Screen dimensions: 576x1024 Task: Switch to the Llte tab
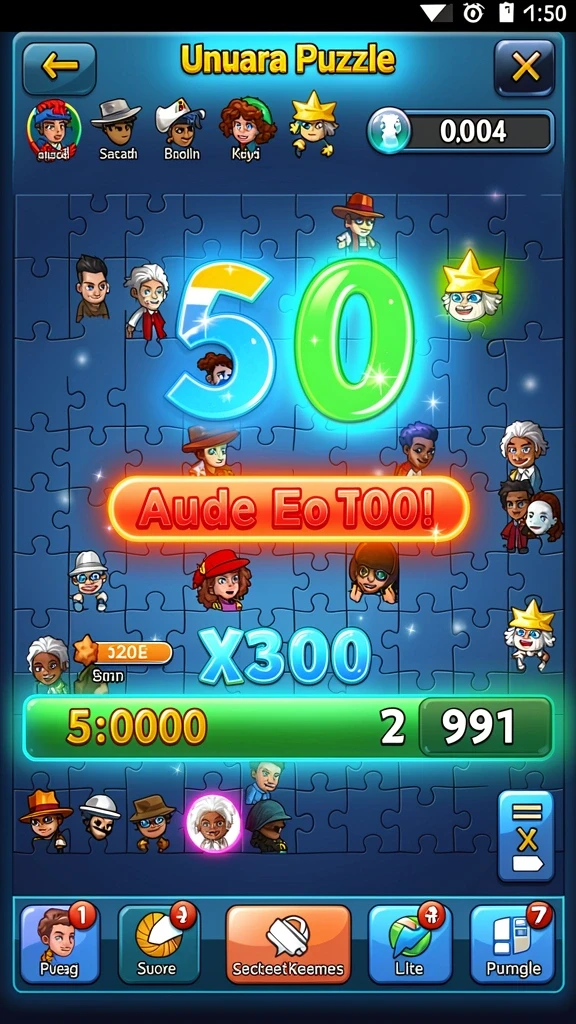pos(409,943)
